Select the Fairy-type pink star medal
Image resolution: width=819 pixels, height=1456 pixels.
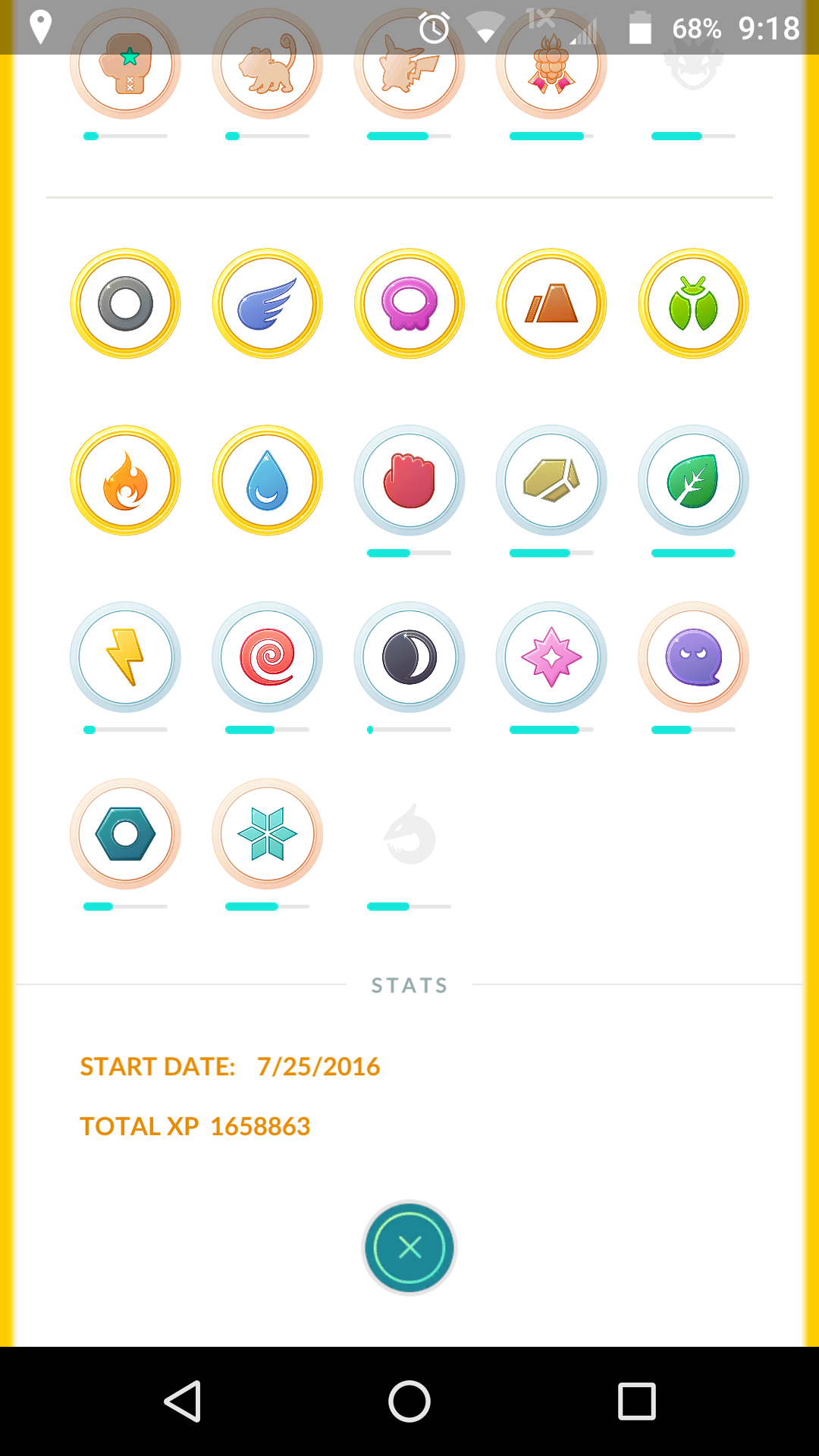[551, 657]
